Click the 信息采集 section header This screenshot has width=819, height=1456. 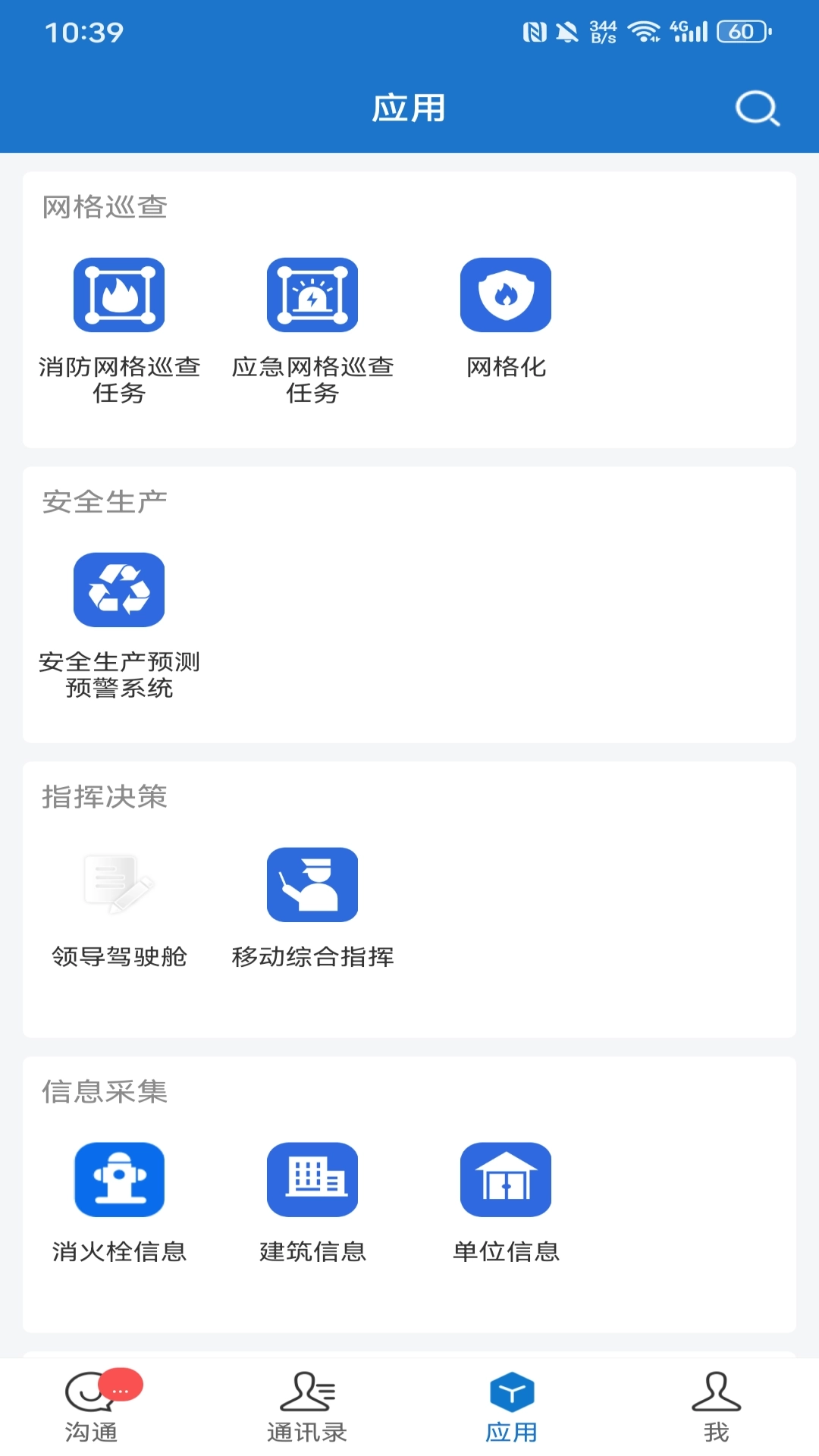(x=103, y=1093)
